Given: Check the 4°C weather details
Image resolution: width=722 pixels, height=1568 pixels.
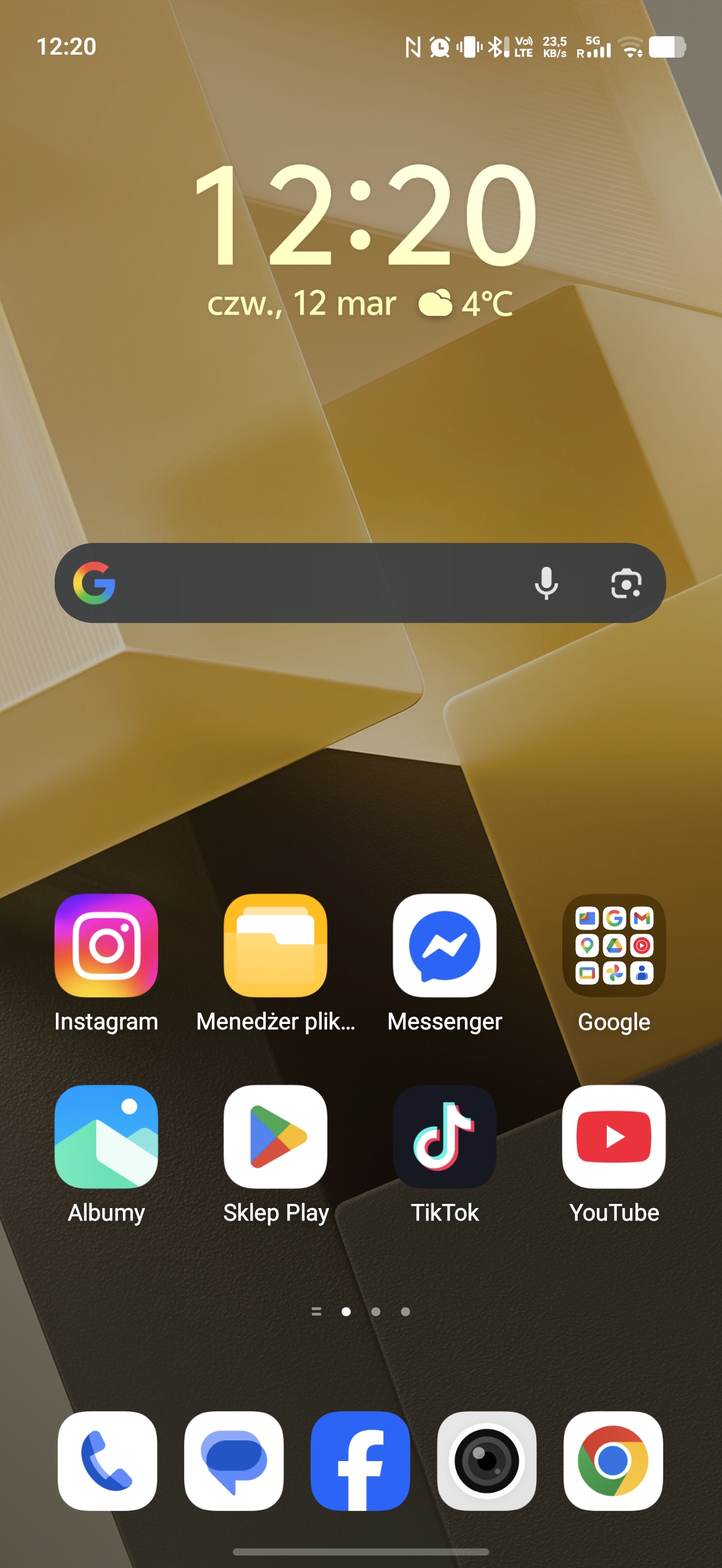Looking at the screenshot, I should click(x=467, y=303).
